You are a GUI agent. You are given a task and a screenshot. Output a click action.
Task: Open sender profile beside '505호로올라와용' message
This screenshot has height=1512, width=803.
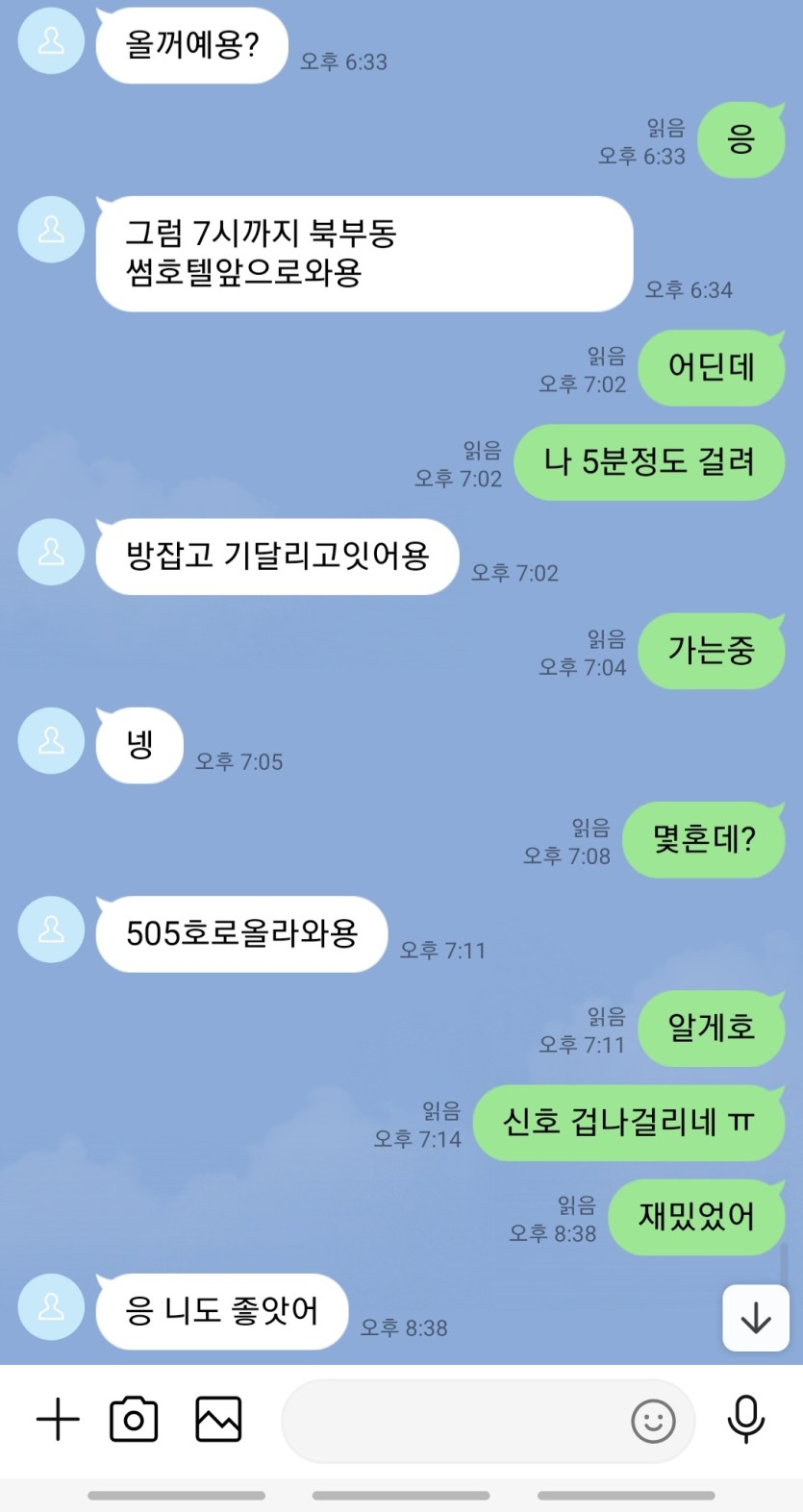[x=52, y=930]
